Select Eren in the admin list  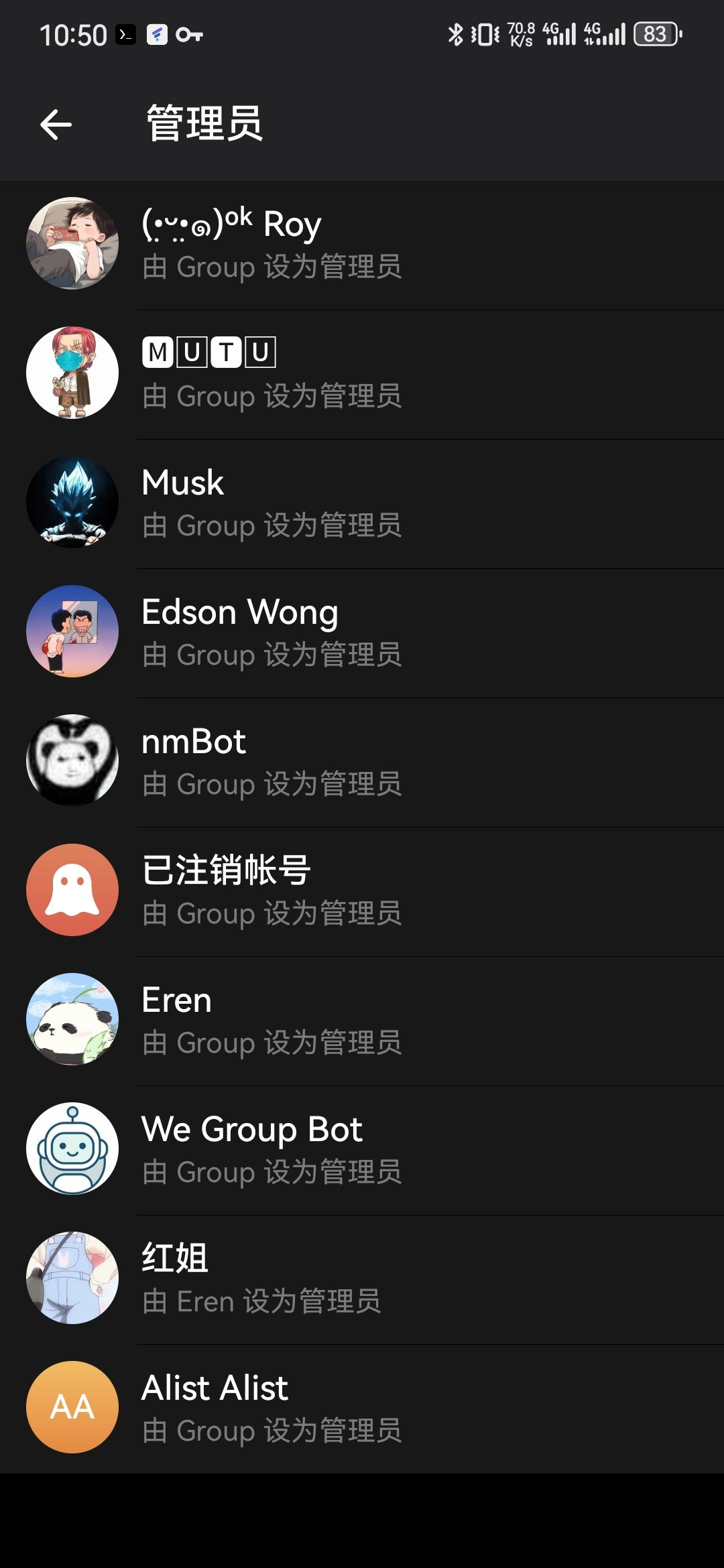click(x=362, y=1020)
